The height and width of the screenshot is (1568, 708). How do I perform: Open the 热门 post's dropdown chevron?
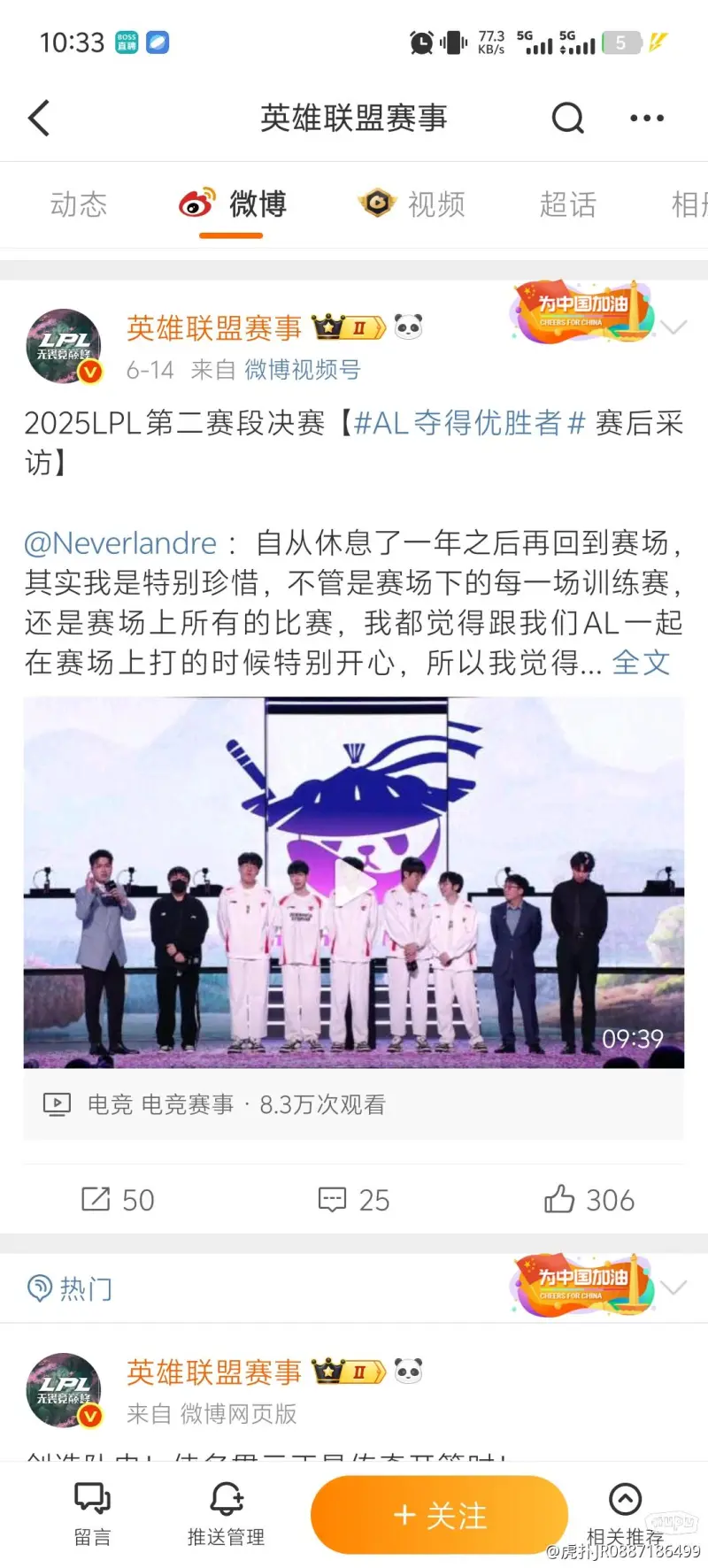tap(673, 1287)
